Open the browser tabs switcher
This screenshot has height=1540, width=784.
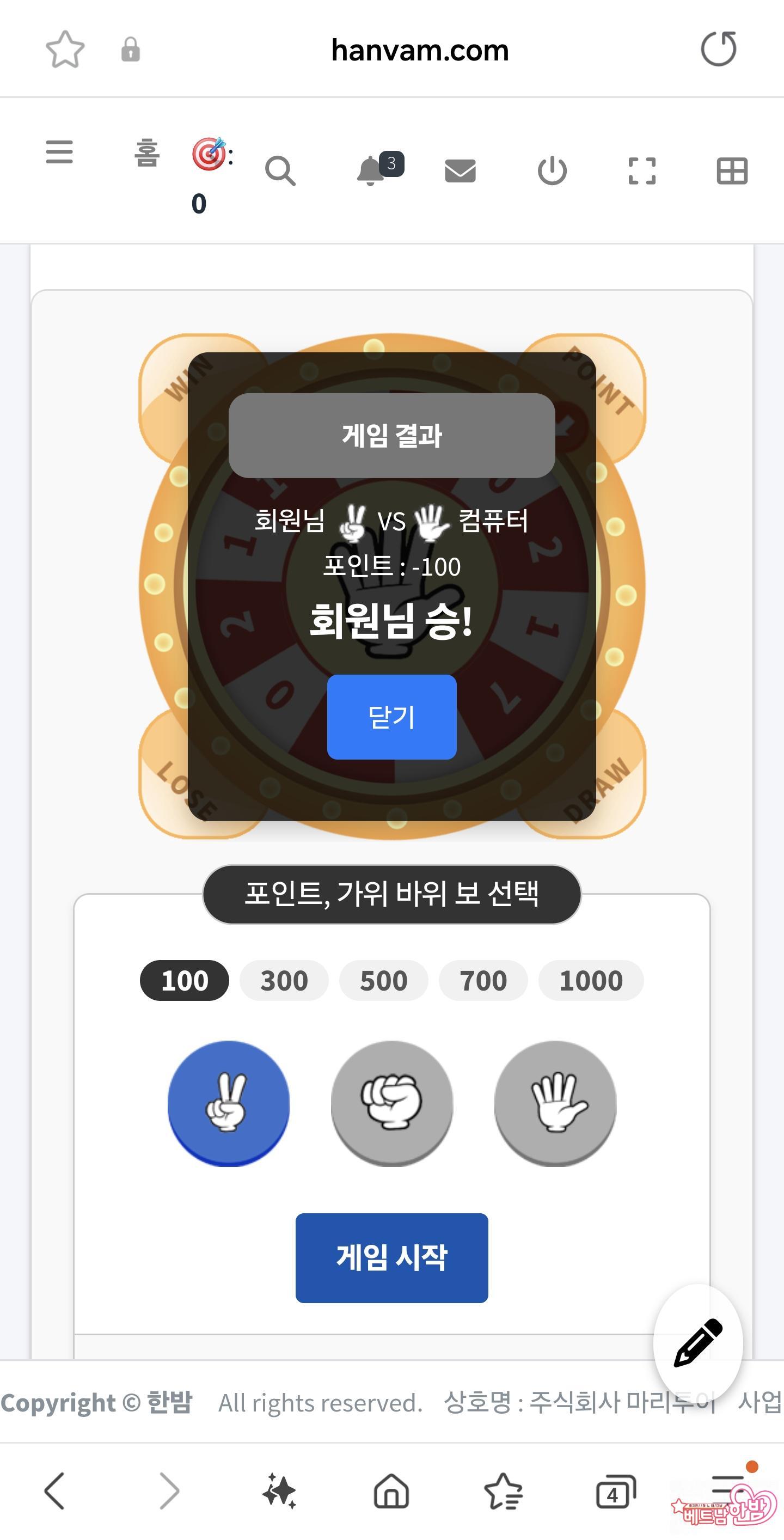point(615,1492)
